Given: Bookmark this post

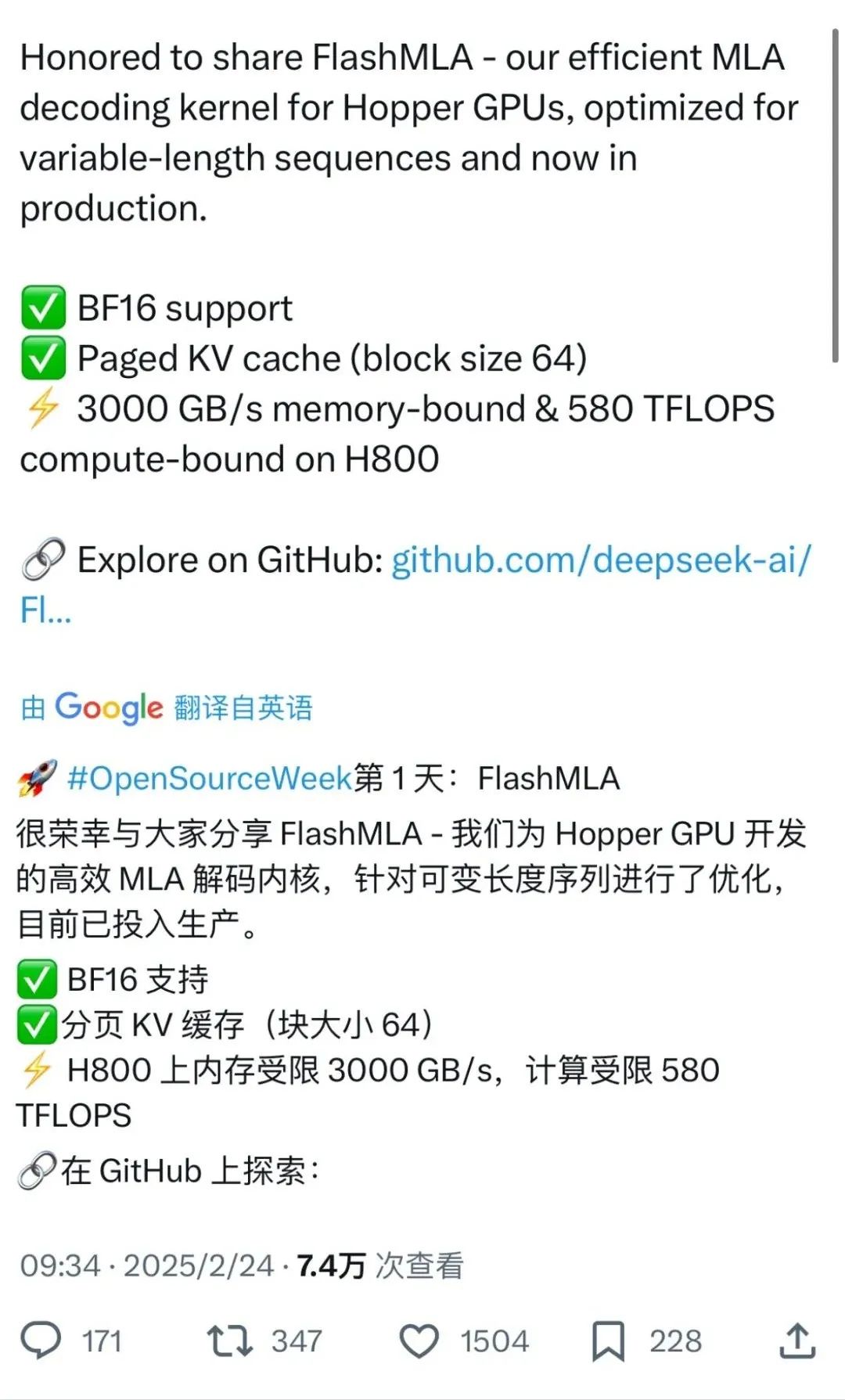Looking at the screenshot, I should (608, 1341).
